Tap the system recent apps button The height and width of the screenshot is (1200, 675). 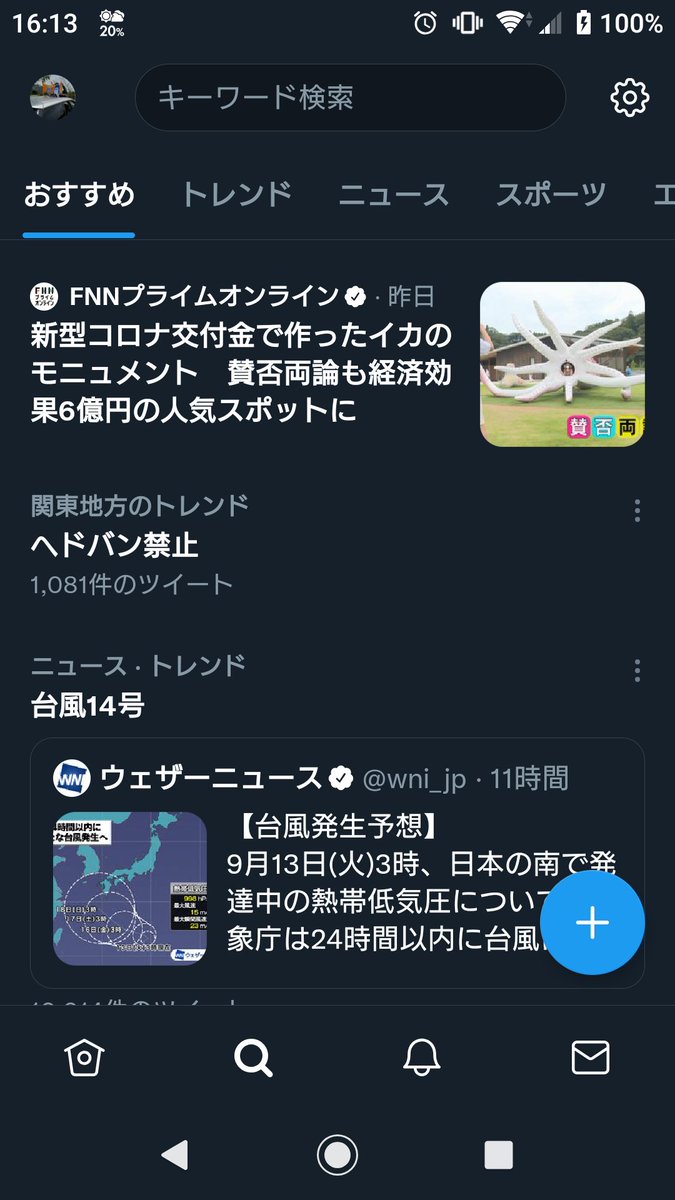498,1155
